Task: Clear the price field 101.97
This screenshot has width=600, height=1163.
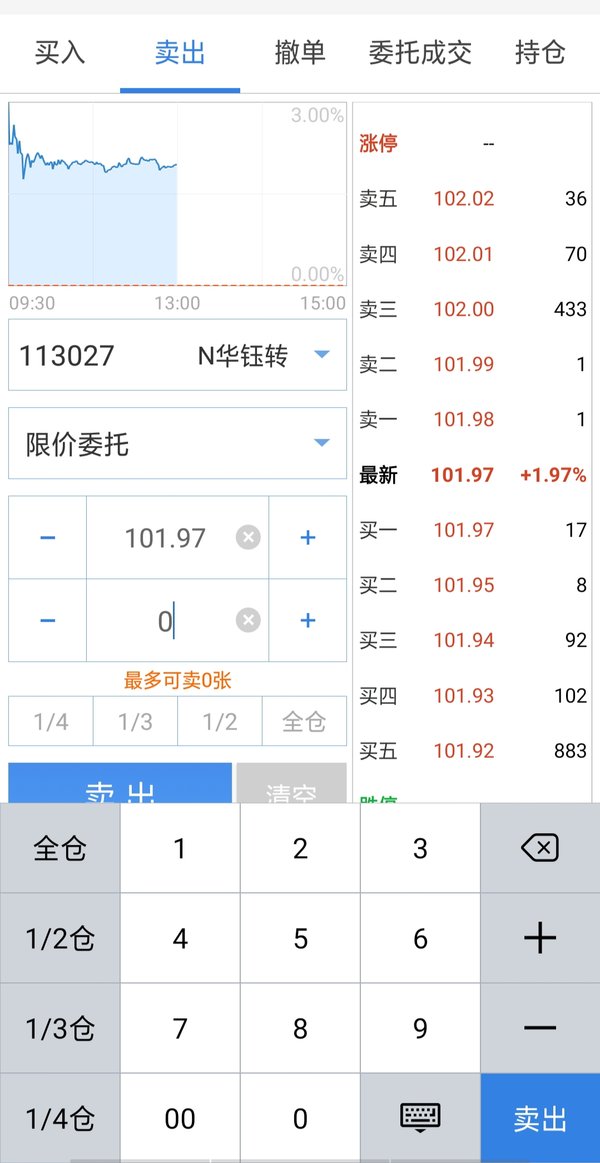Action: 248,538
